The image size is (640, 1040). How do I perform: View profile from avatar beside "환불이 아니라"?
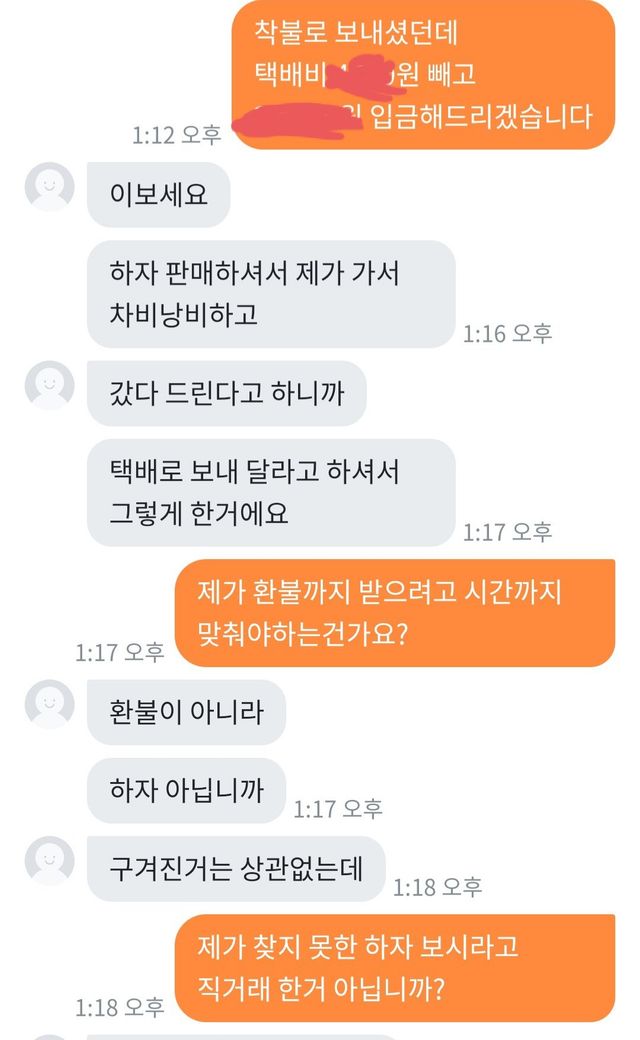(49, 704)
